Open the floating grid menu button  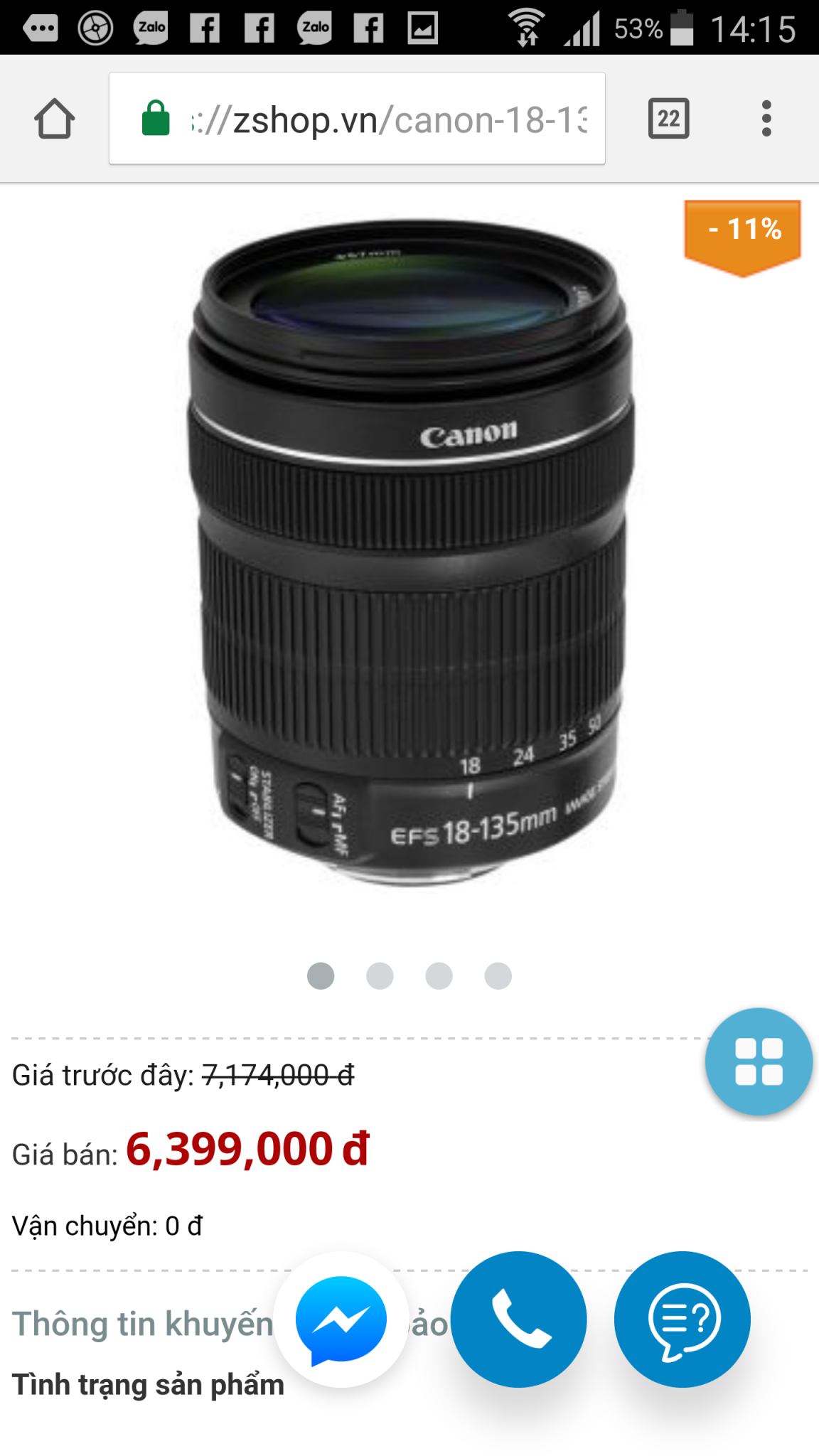759,1061
